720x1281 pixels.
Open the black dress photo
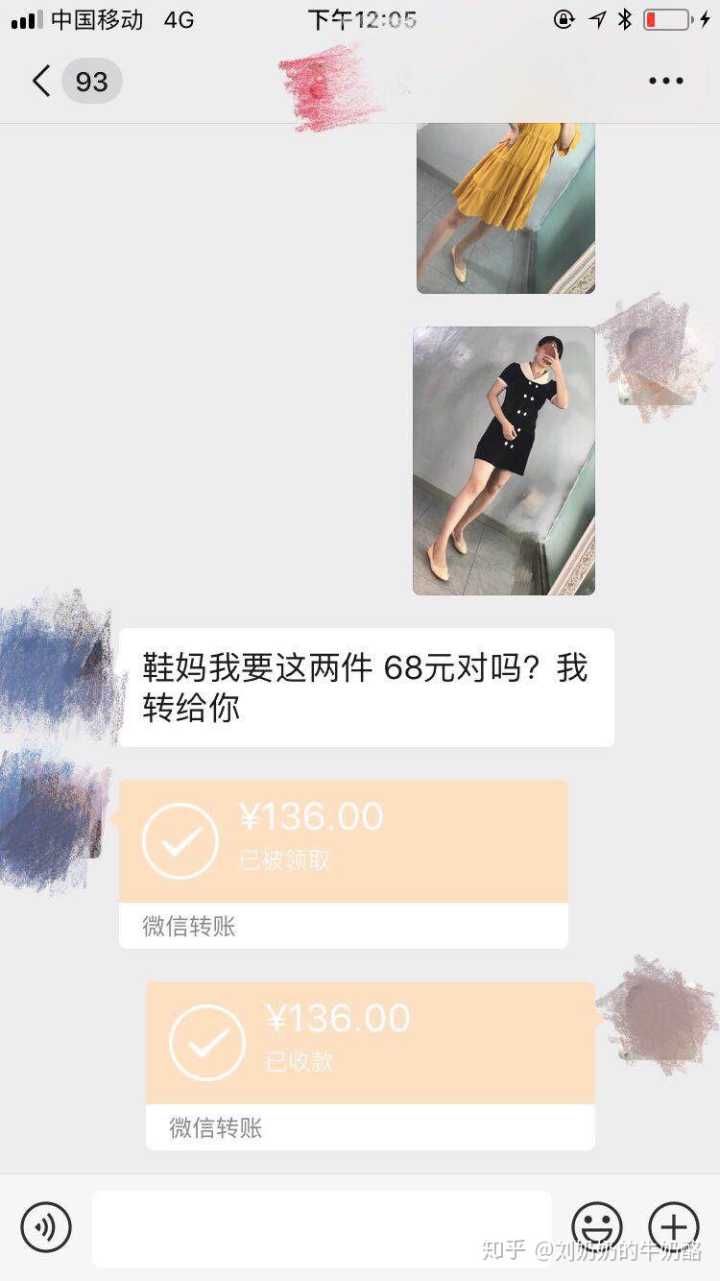click(503, 460)
